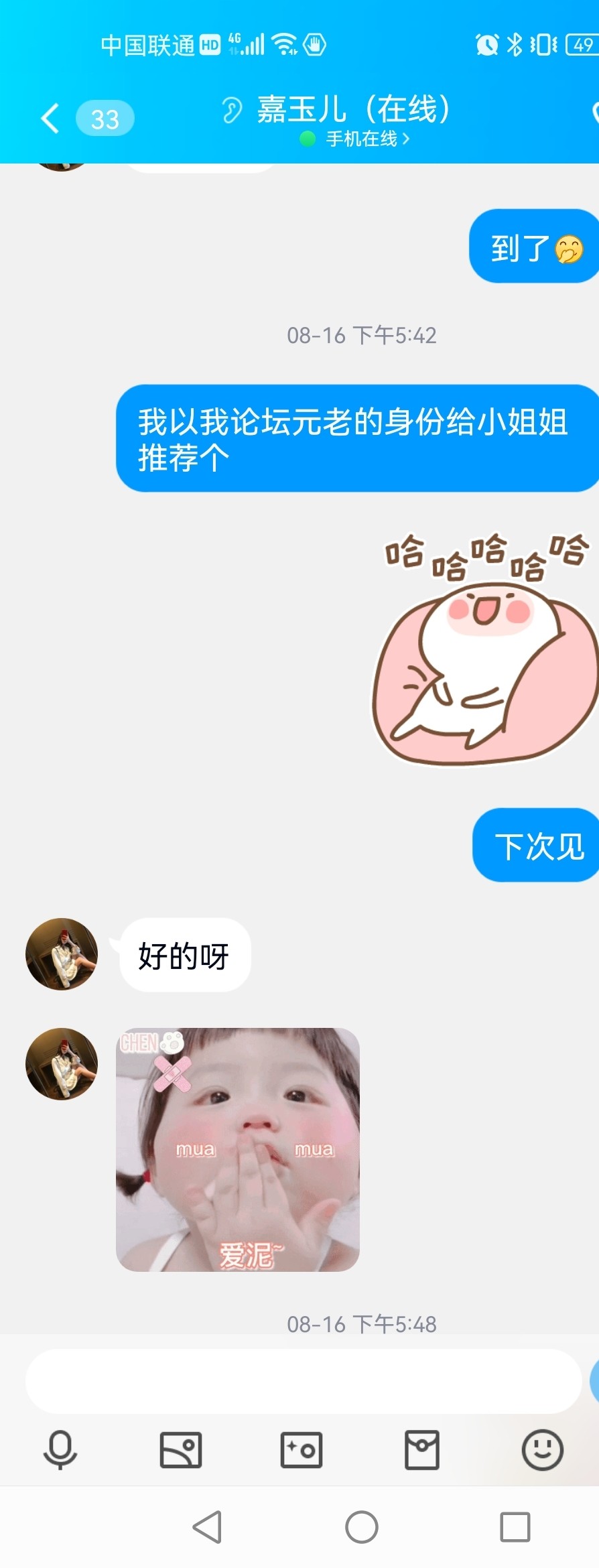
Task: Open the photo gallery picker
Action: [181, 1450]
